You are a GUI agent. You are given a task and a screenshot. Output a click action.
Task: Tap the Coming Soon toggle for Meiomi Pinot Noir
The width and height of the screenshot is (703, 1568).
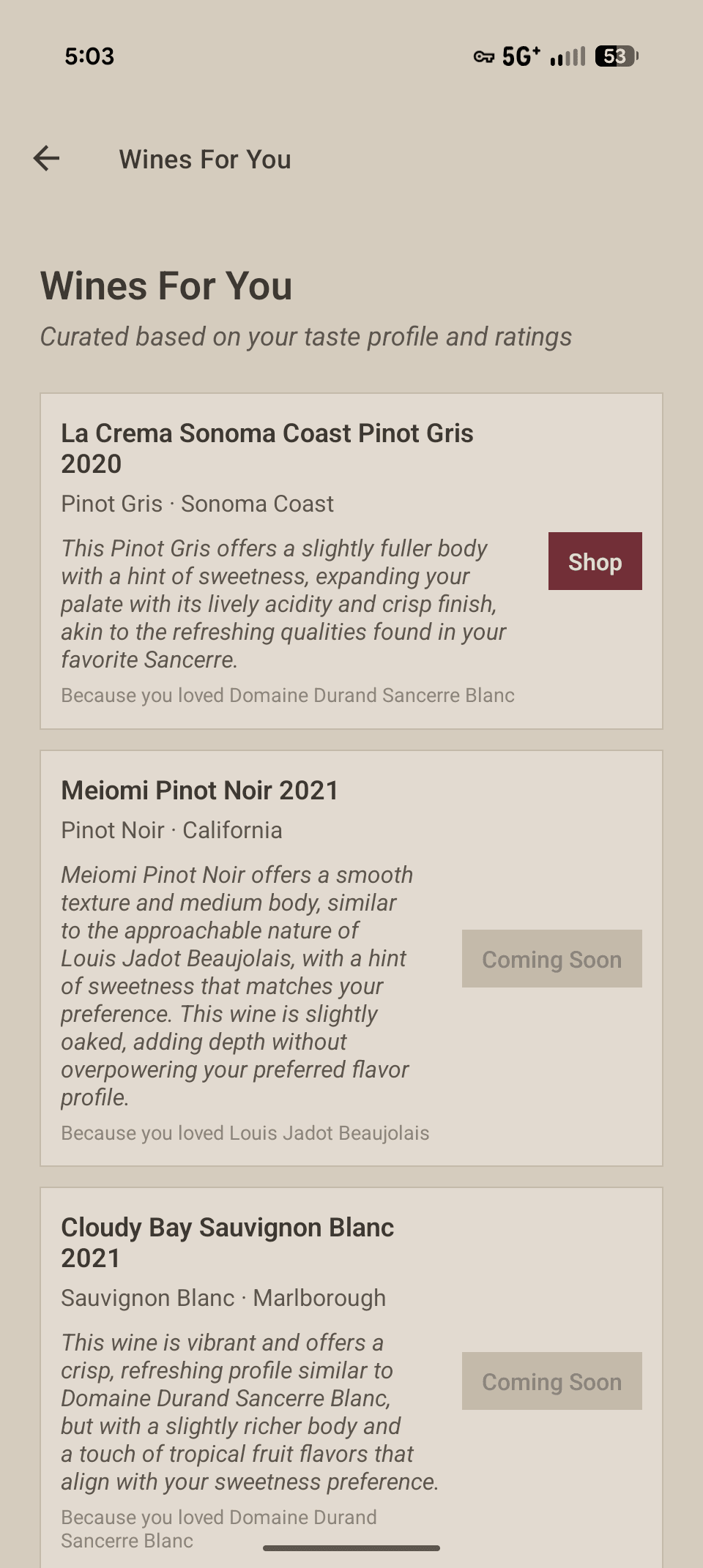(551, 959)
